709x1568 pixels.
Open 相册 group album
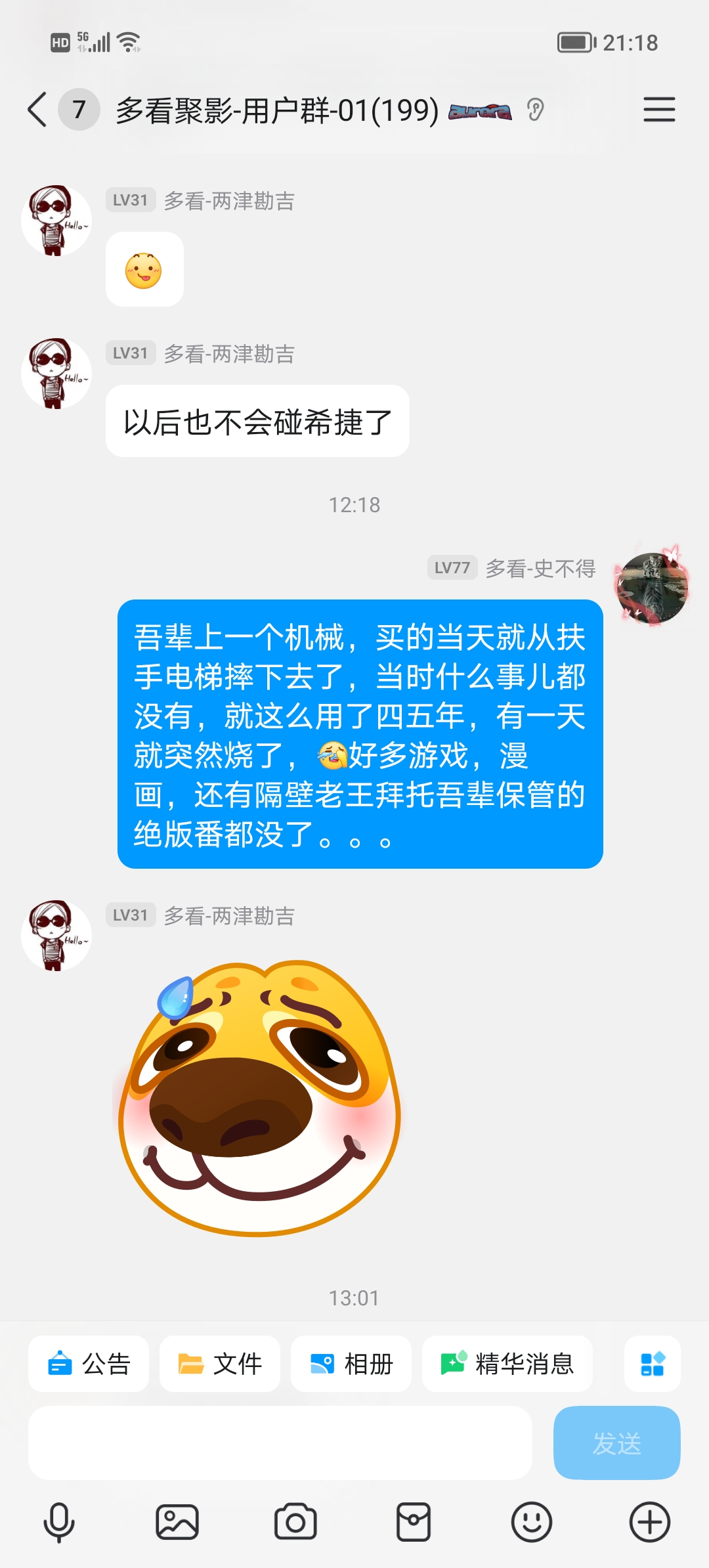point(351,1364)
